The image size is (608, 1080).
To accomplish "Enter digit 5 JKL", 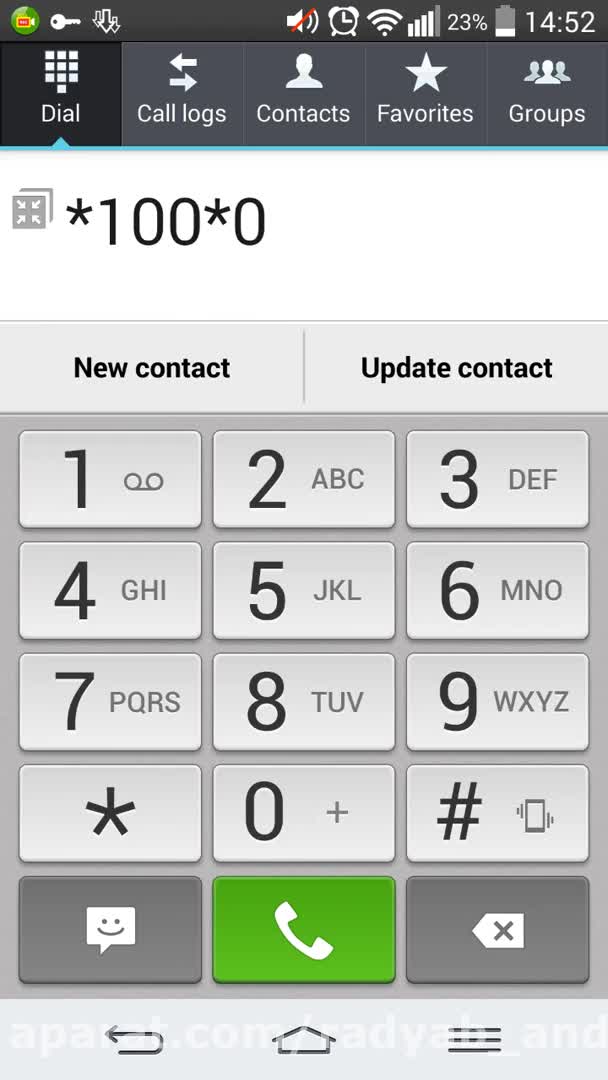I will [303, 591].
